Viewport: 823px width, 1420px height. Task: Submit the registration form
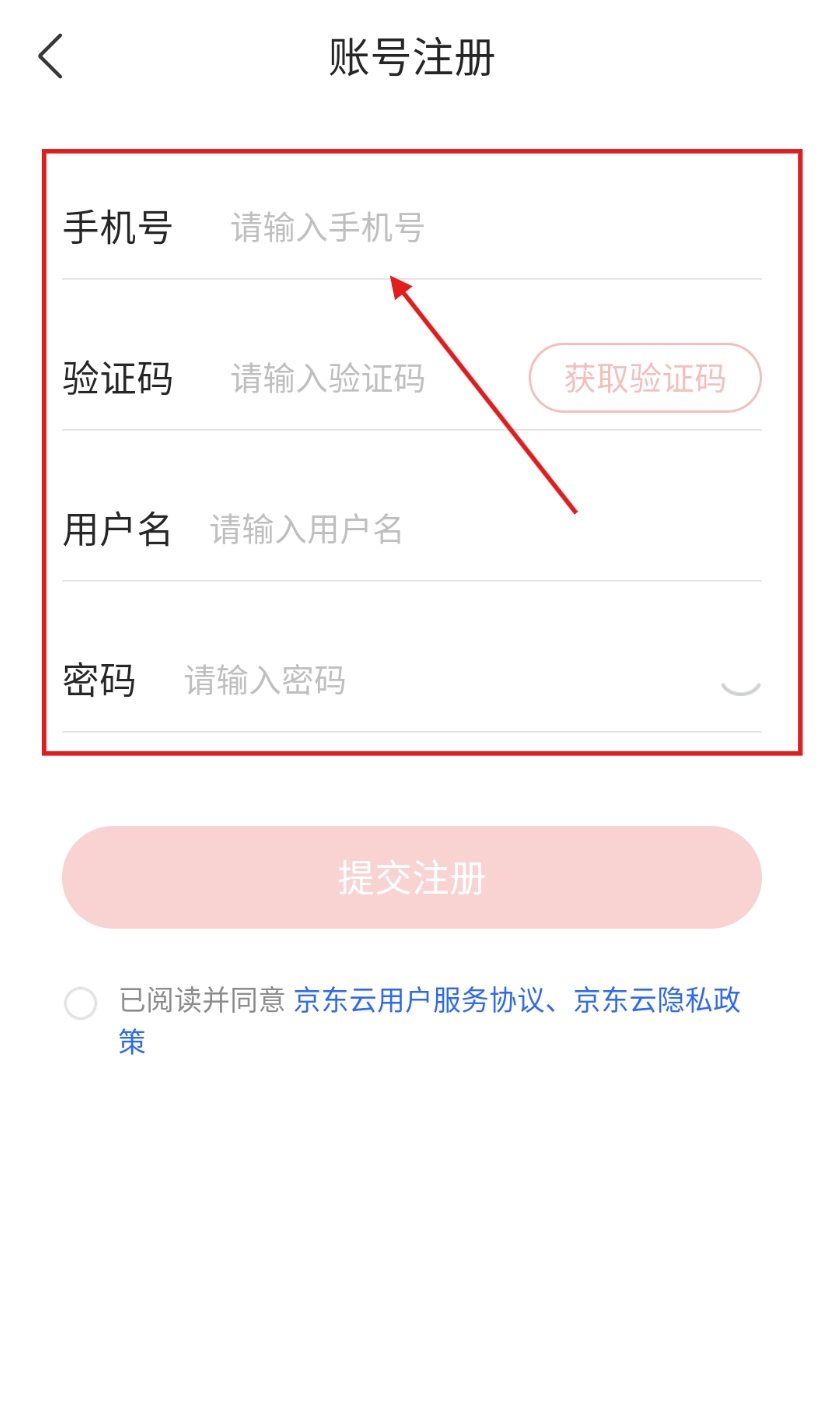[411, 877]
